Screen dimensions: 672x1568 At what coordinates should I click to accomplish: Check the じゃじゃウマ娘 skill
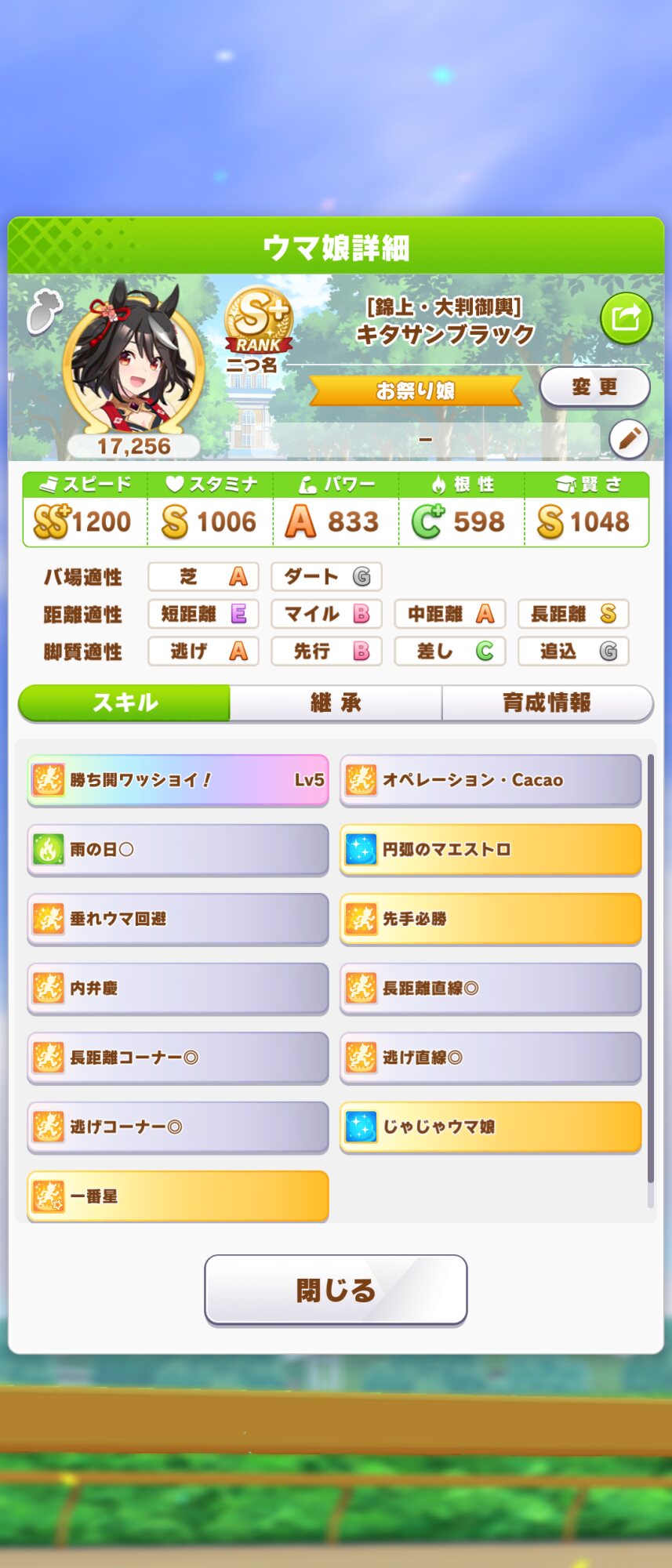coord(490,1127)
